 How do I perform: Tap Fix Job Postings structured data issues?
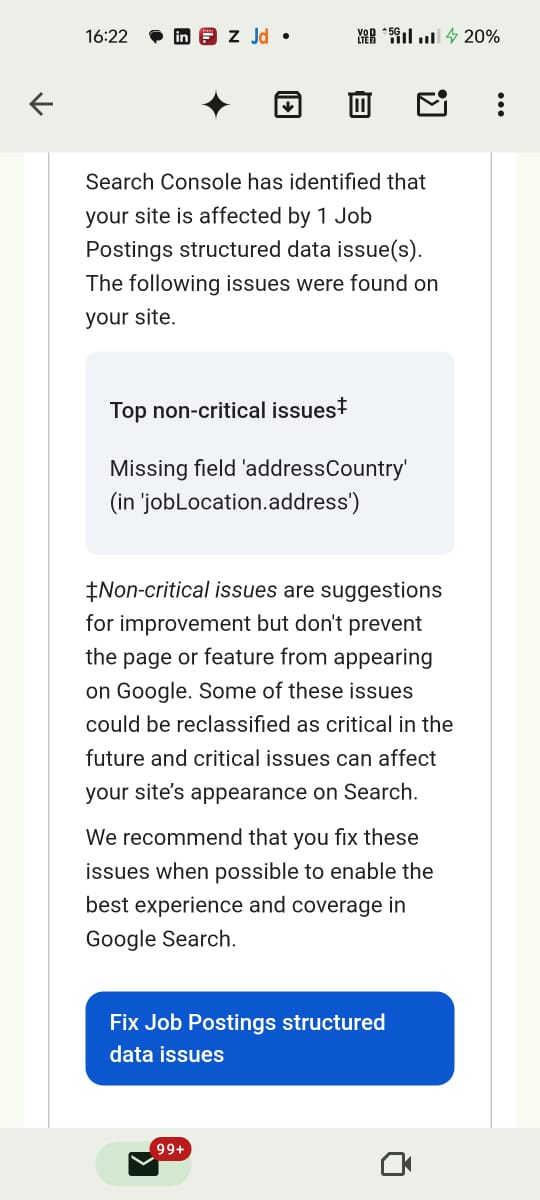pyautogui.click(x=270, y=1038)
